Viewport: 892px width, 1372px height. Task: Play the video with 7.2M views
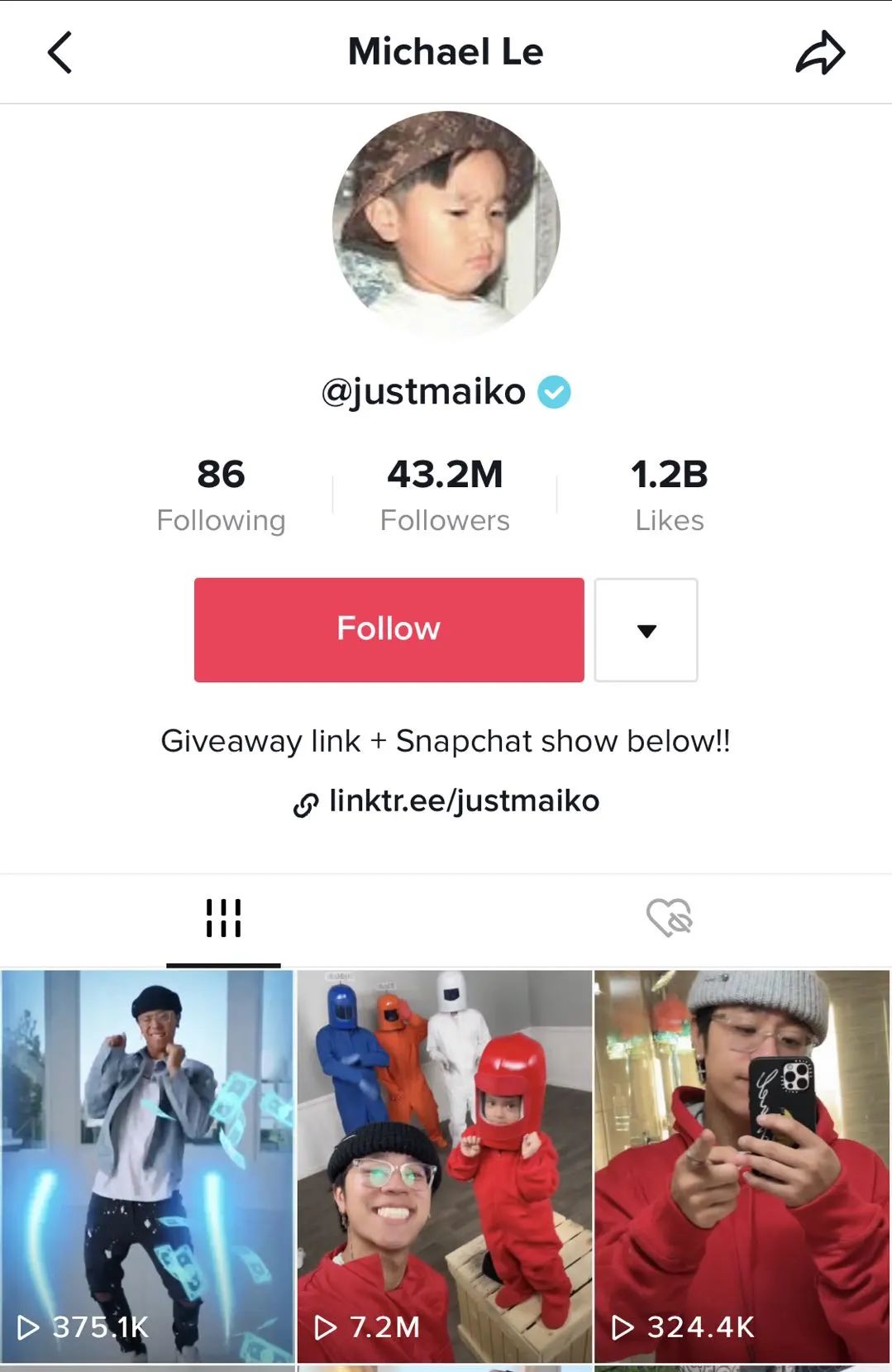coord(445,1166)
